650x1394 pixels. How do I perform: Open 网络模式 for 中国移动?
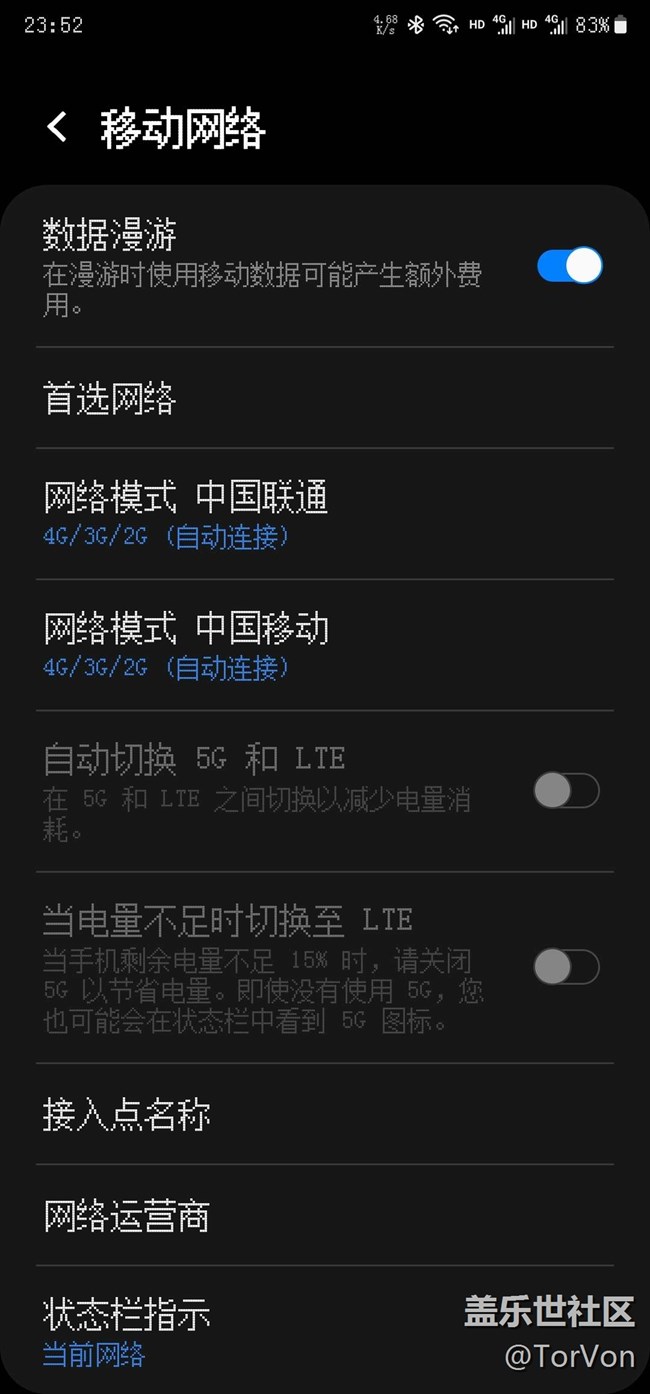(x=325, y=645)
